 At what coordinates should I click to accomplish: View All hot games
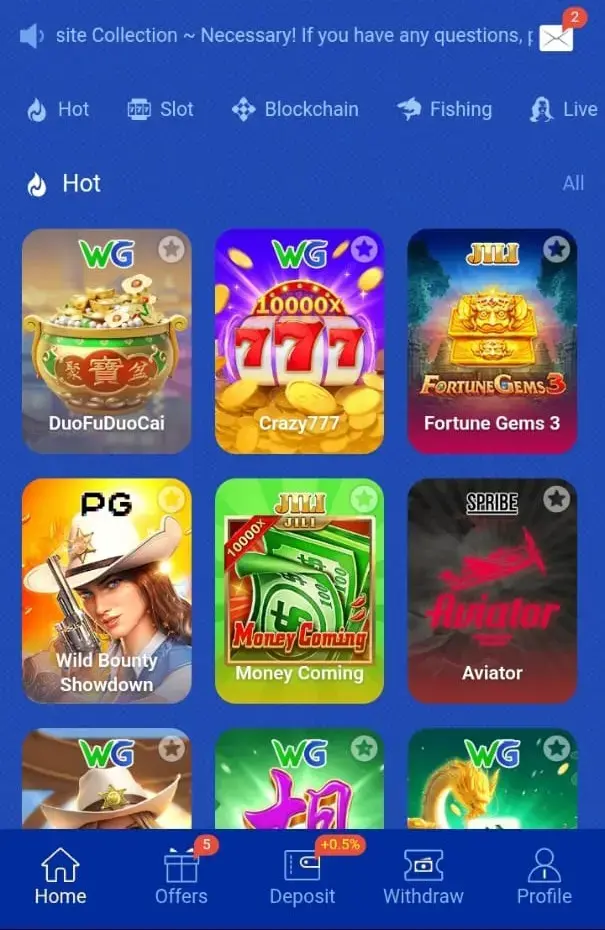(573, 183)
